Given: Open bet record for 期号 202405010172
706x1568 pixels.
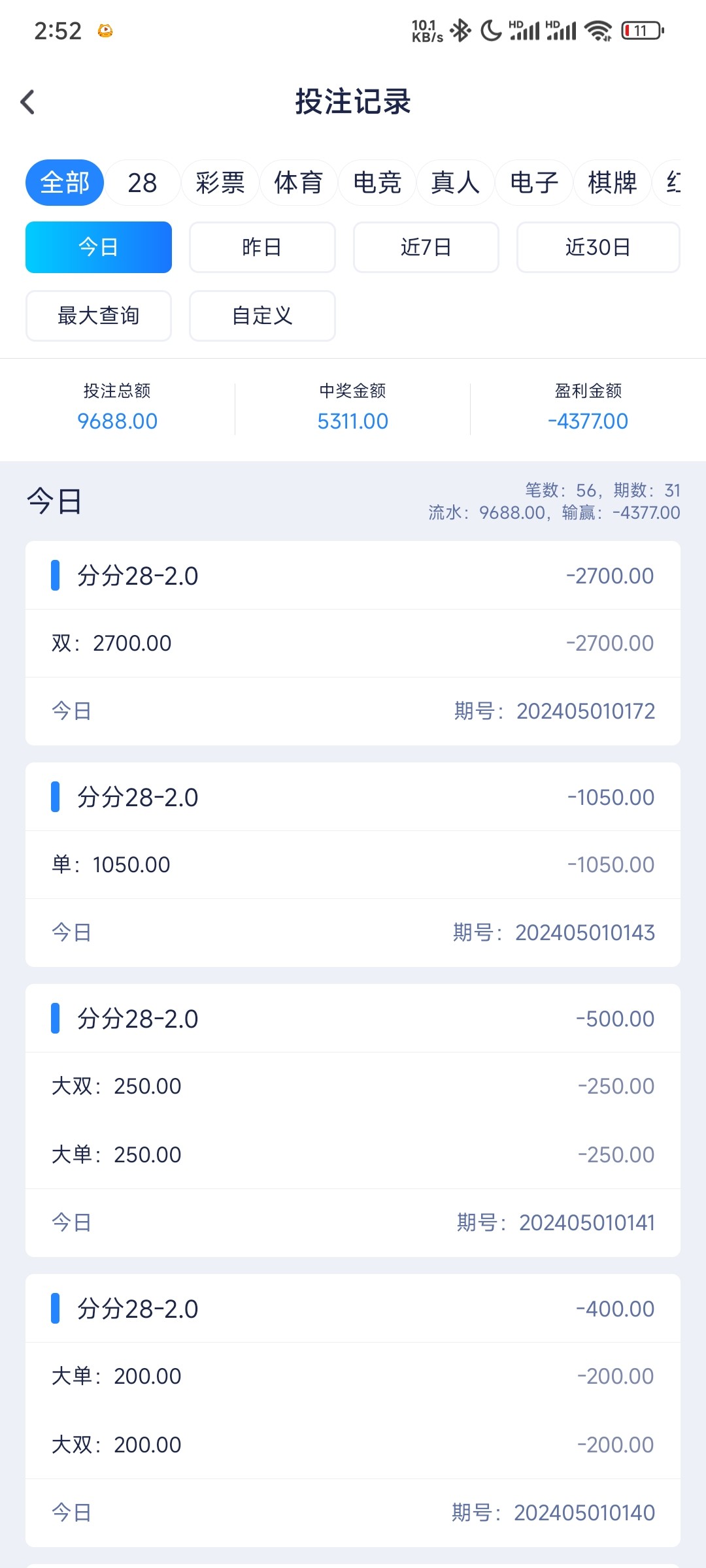Looking at the screenshot, I should 353,643.
